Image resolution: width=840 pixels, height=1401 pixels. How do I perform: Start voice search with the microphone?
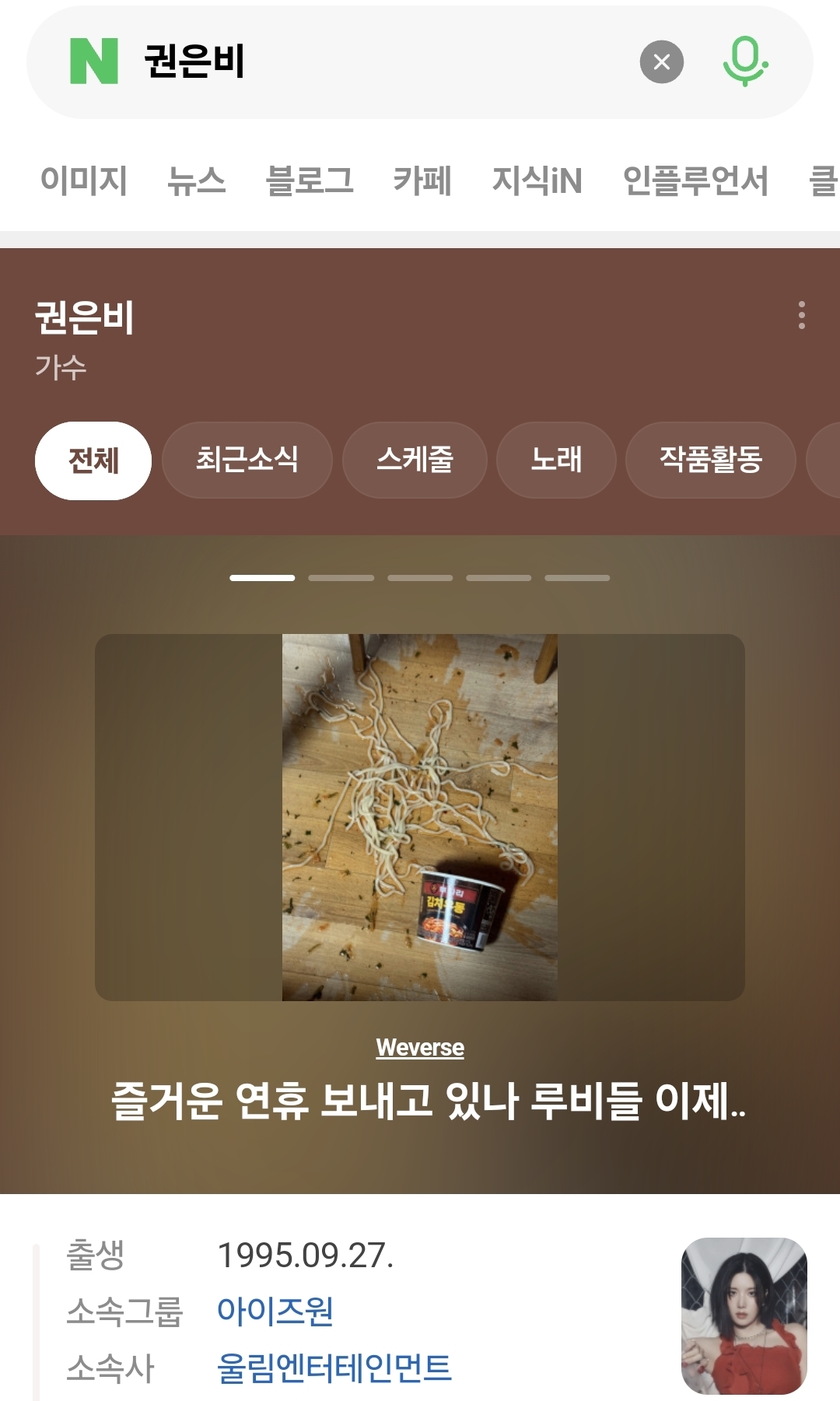click(745, 62)
